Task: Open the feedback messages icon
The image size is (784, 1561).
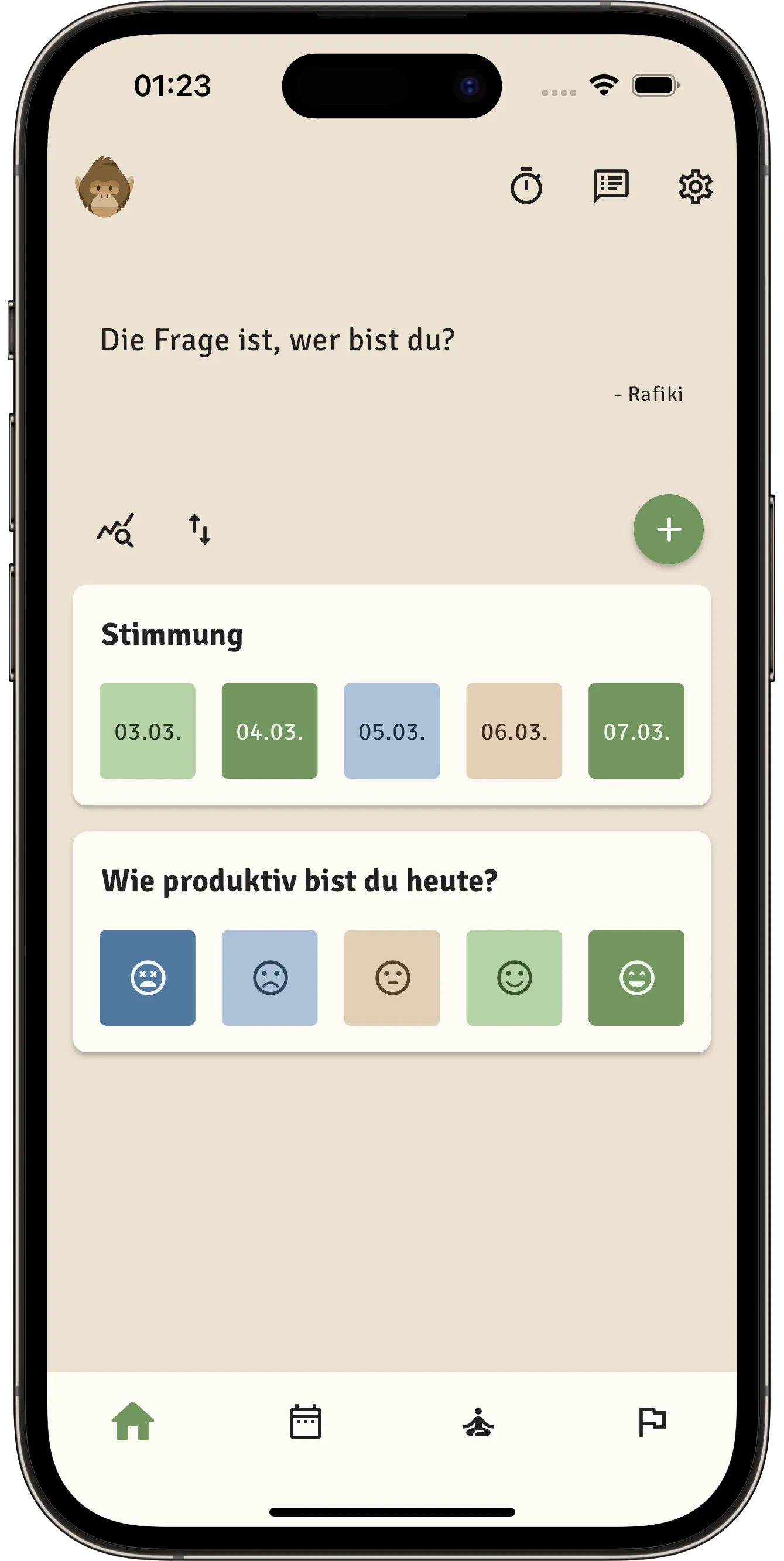Action: 611,186
